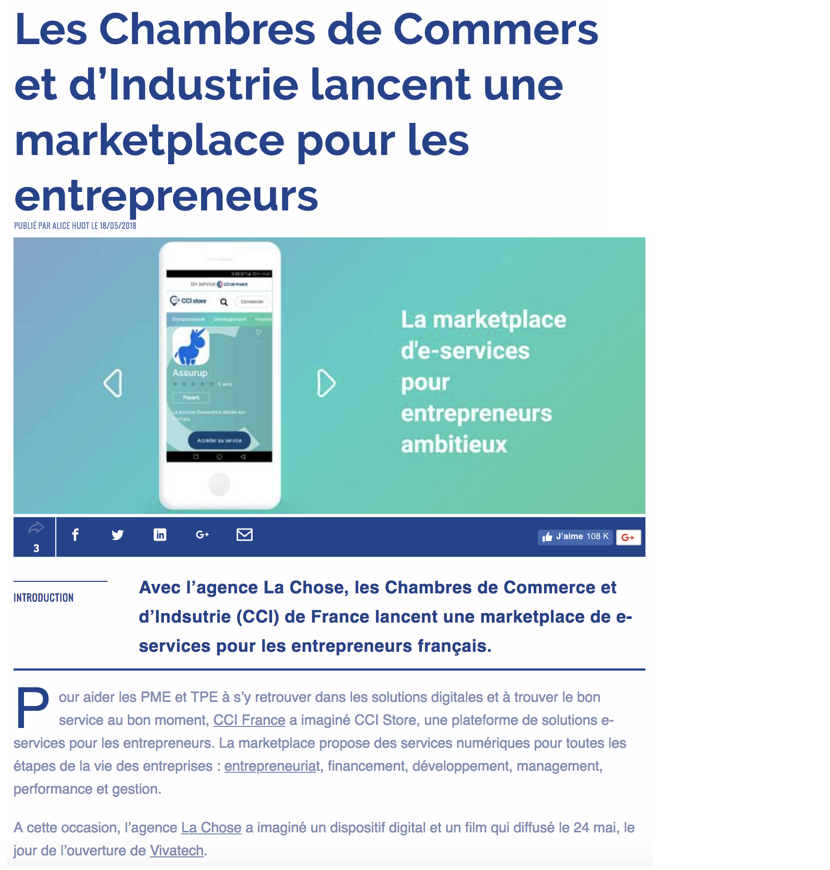Share the article on LinkedIn
830x870 pixels.
point(160,535)
